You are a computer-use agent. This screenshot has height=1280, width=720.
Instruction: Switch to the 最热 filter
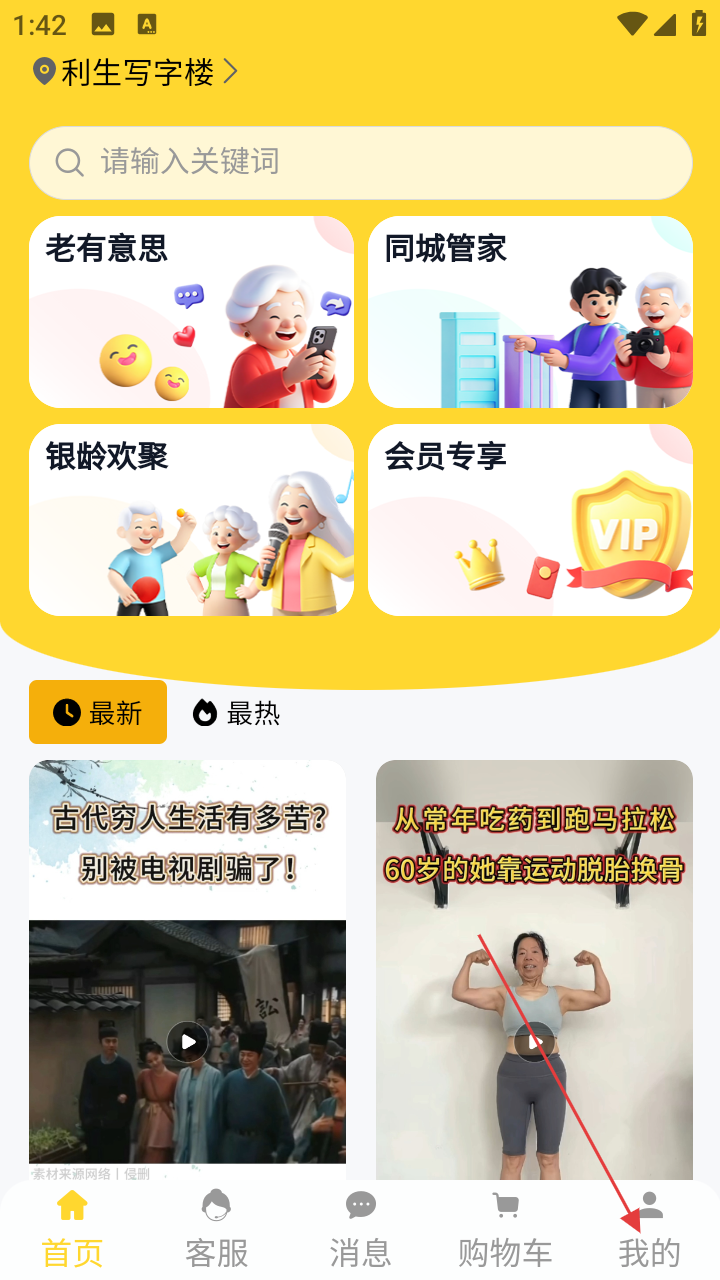click(236, 712)
